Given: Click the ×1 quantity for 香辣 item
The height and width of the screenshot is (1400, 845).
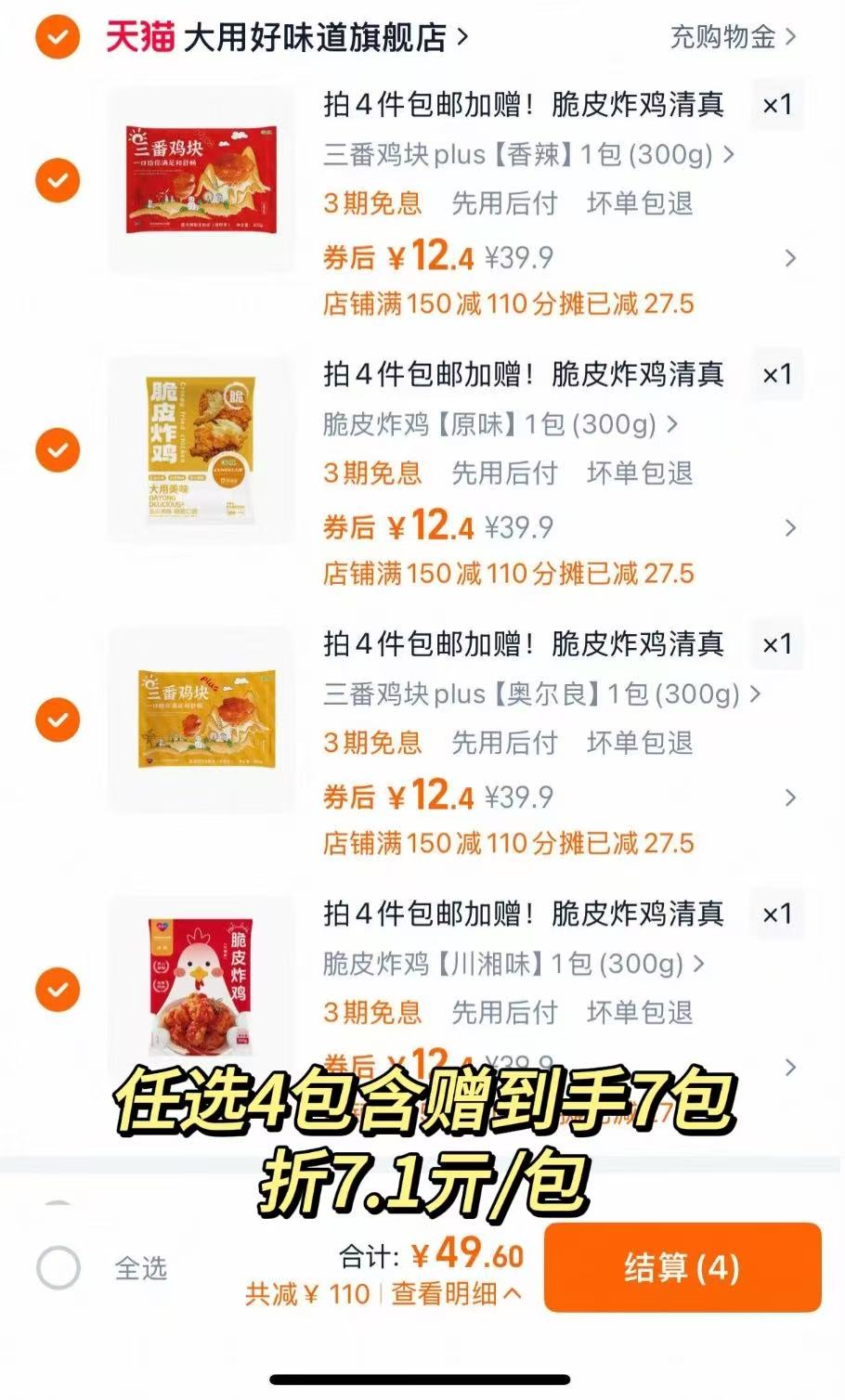Looking at the screenshot, I should [777, 105].
